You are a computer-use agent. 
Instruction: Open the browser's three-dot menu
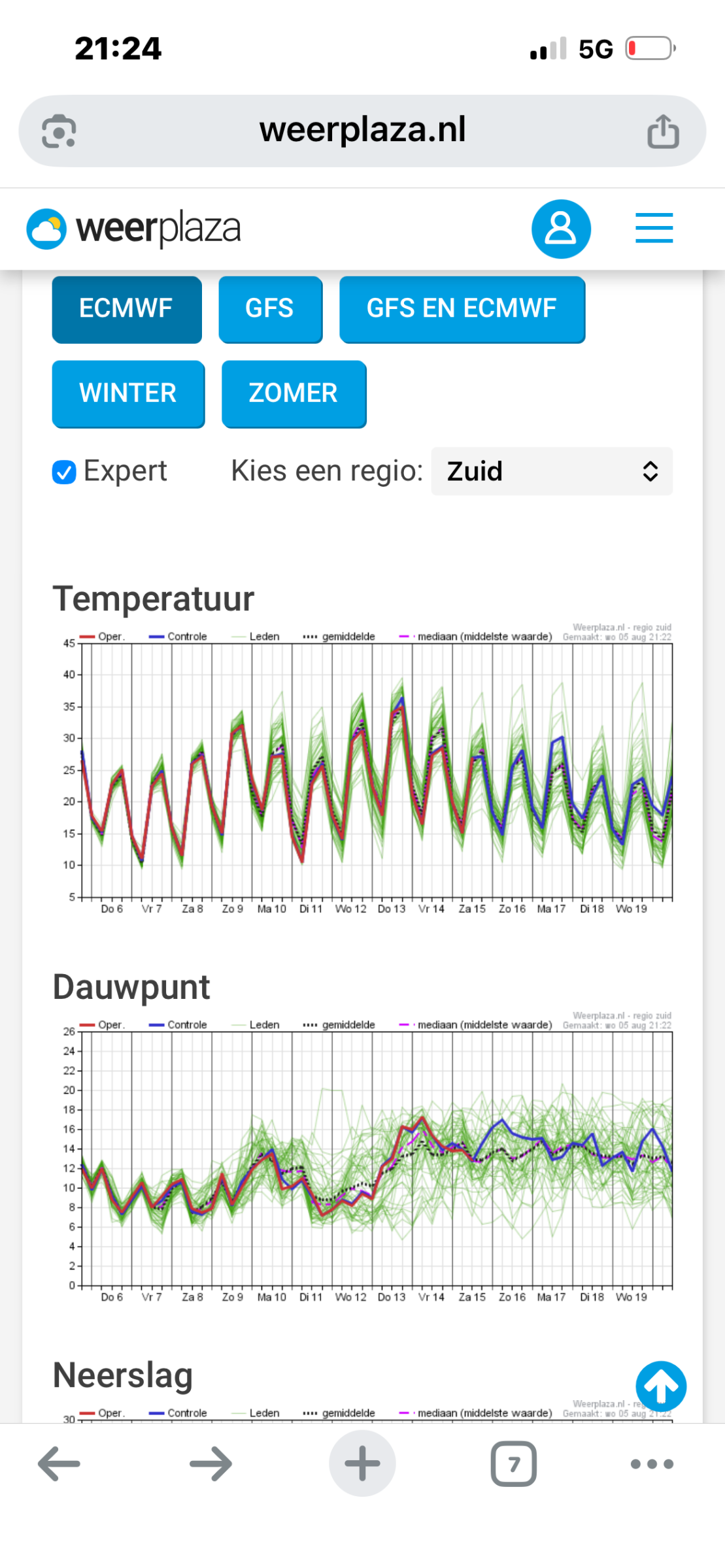pos(652,1463)
